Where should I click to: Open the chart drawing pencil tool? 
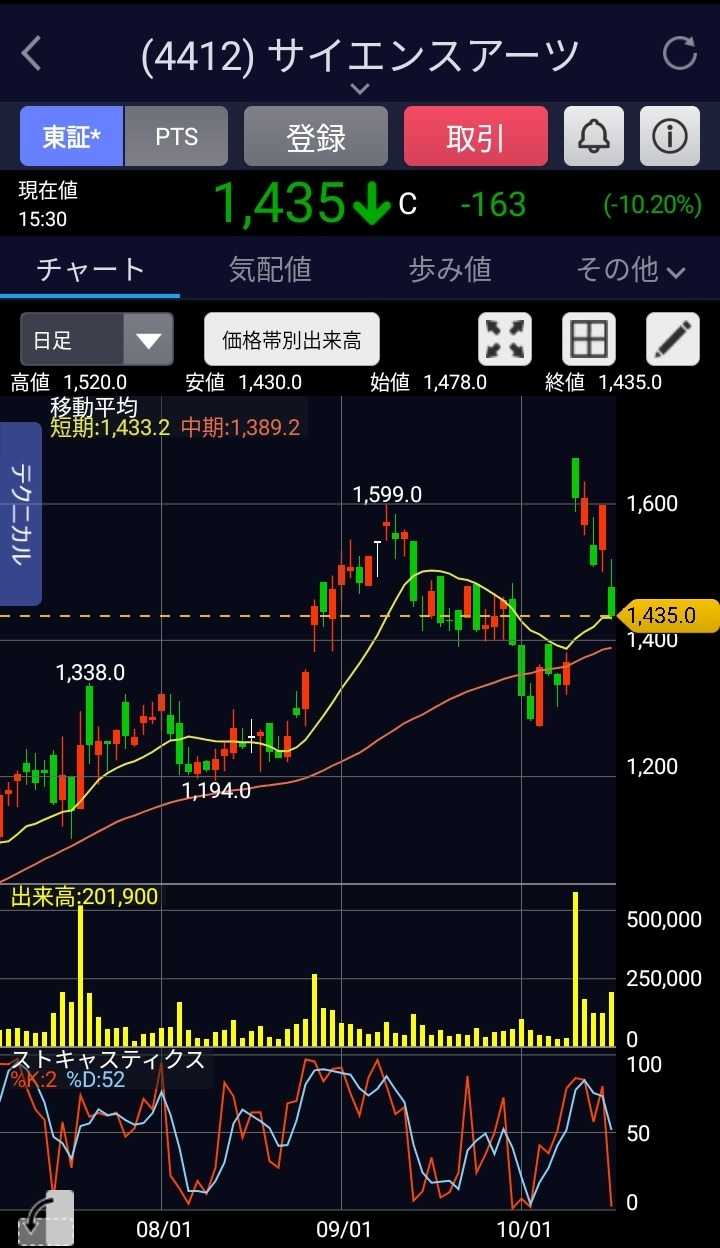coord(672,340)
